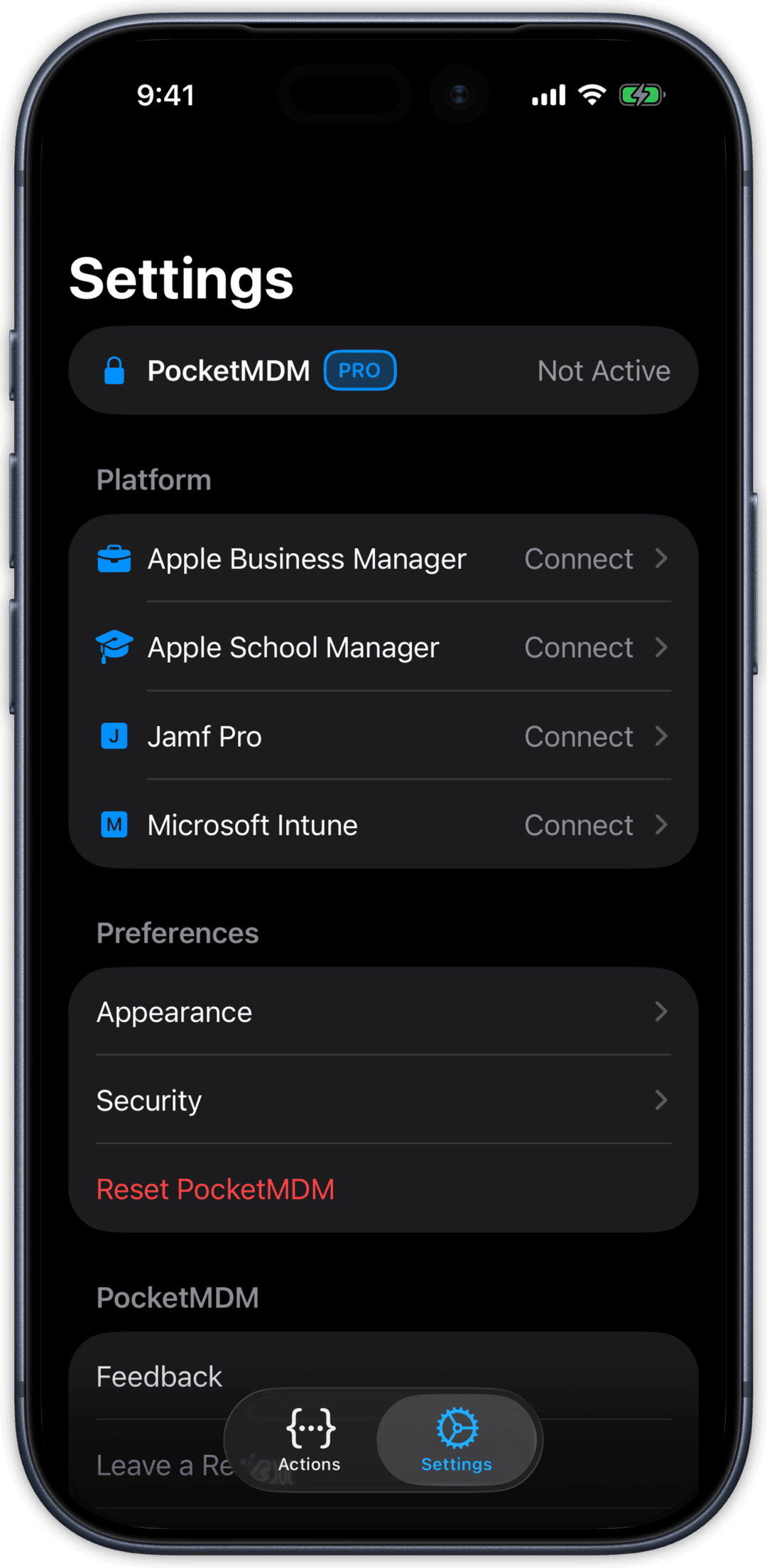
Task: Connect Apple Business Manager
Action: pos(383,559)
